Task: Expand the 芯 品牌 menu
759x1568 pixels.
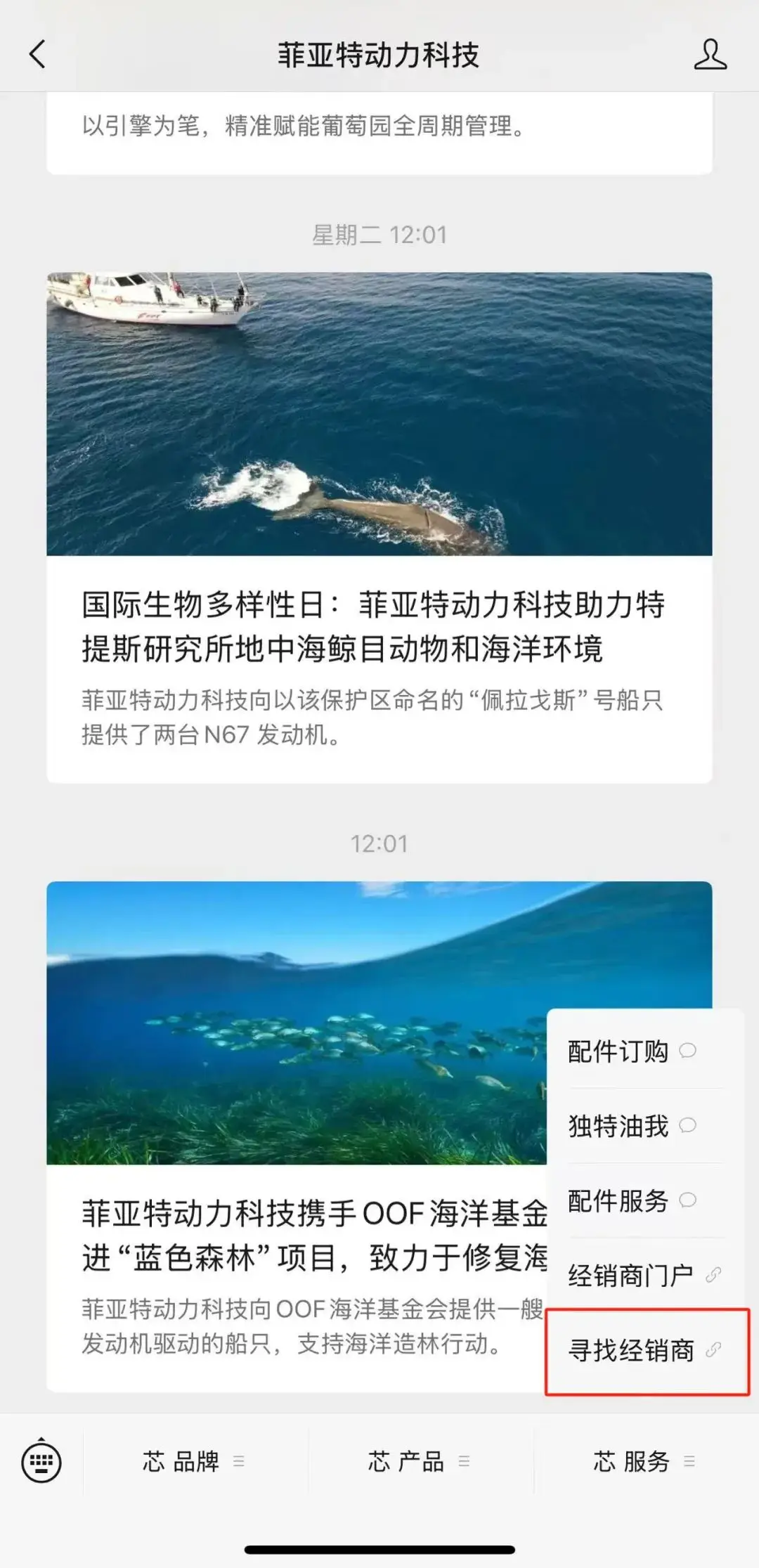Action: tap(195, 1462)
